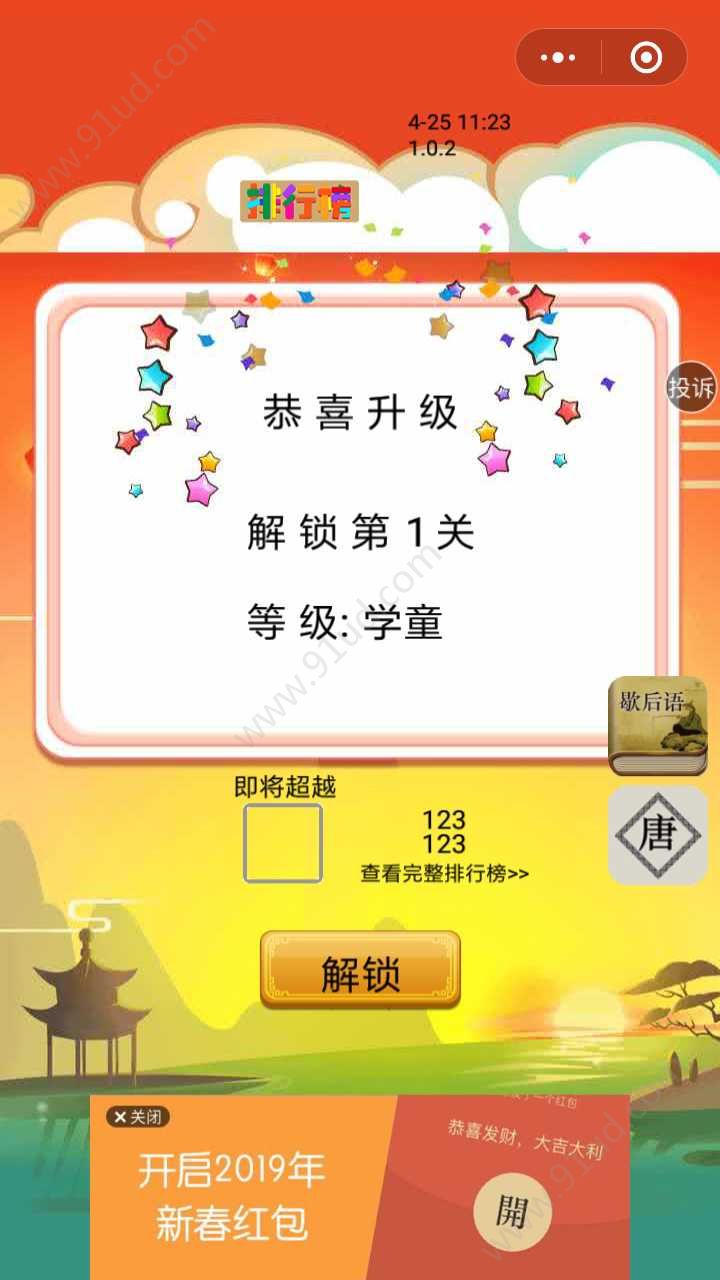Open the mini program more options menu
720x1280 pixels.
pos(558,58)
